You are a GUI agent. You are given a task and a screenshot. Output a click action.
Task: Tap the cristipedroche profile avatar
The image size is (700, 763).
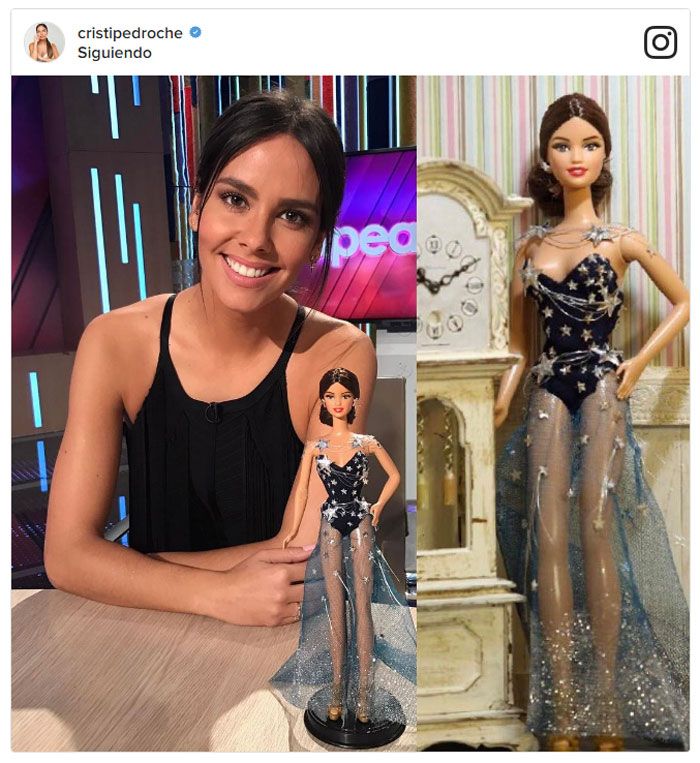[x=44, y=42]
